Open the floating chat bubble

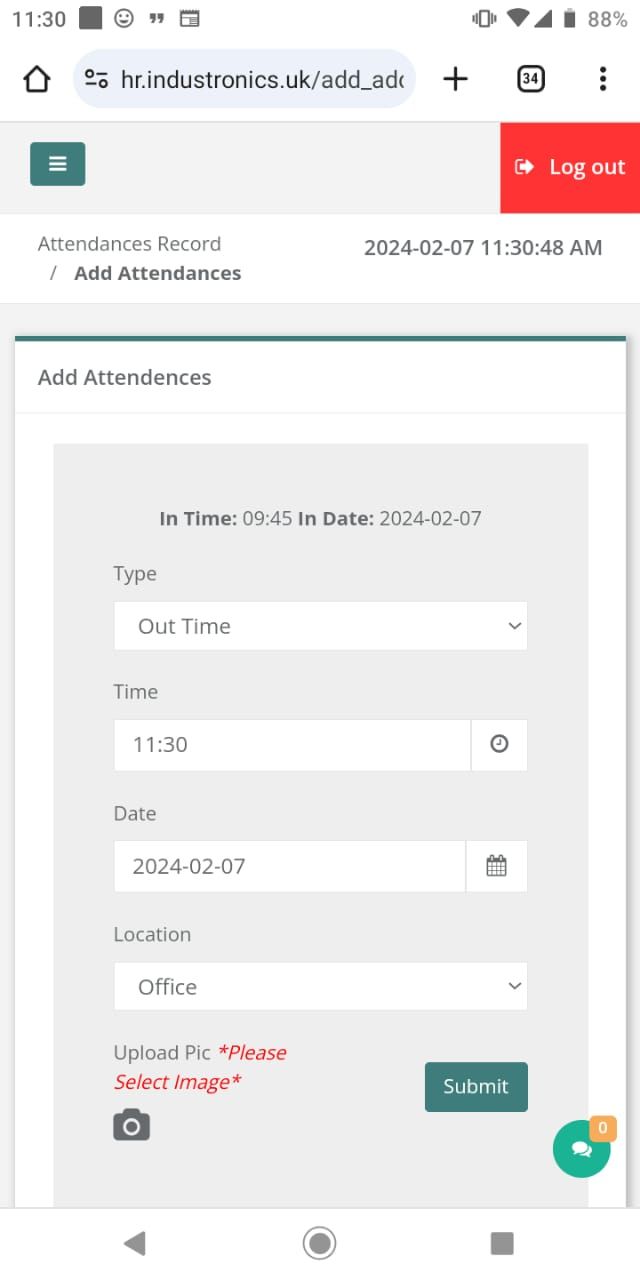click(581, 1149)
